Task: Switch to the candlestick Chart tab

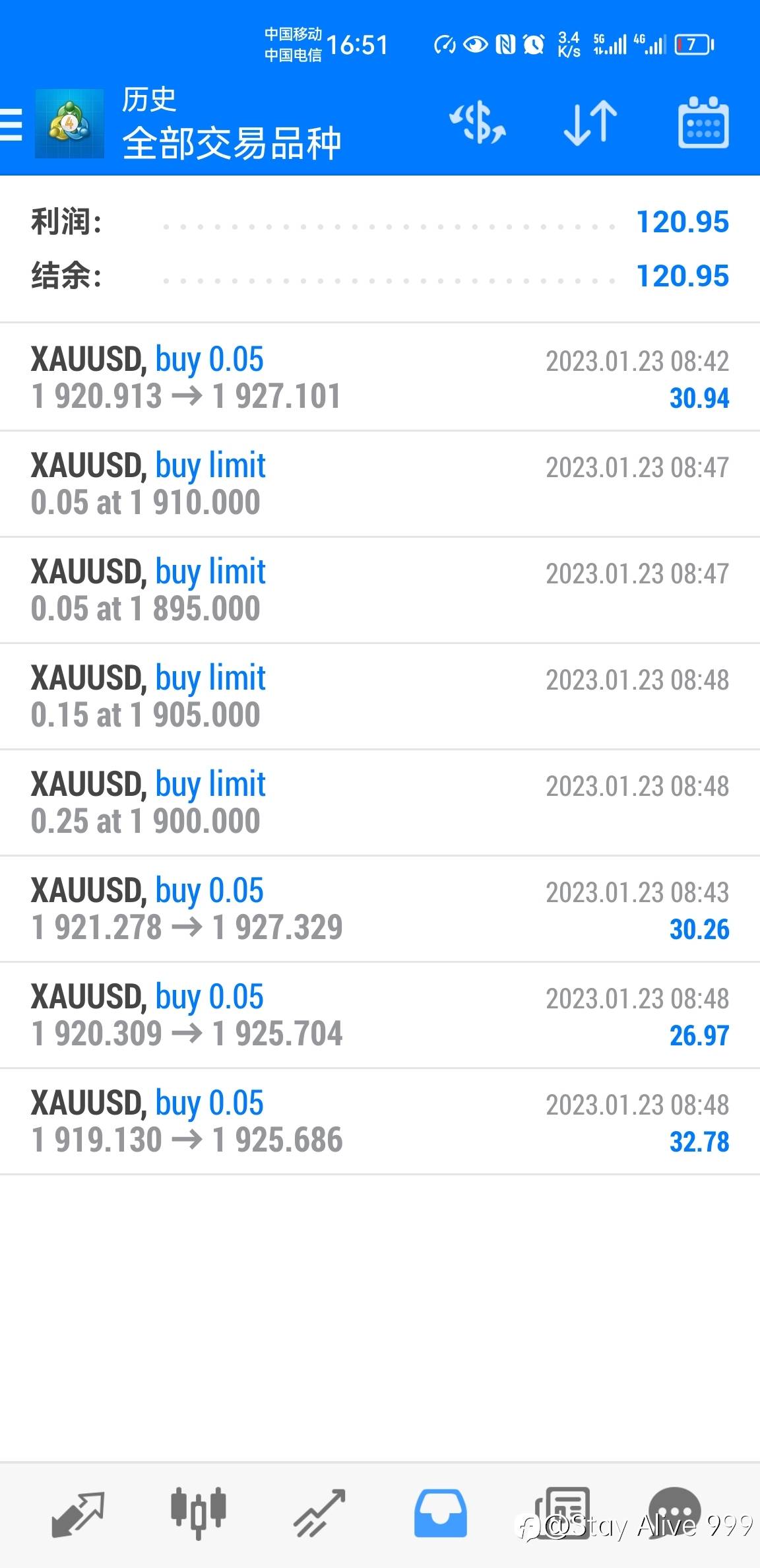Action: pos(199,1513)
